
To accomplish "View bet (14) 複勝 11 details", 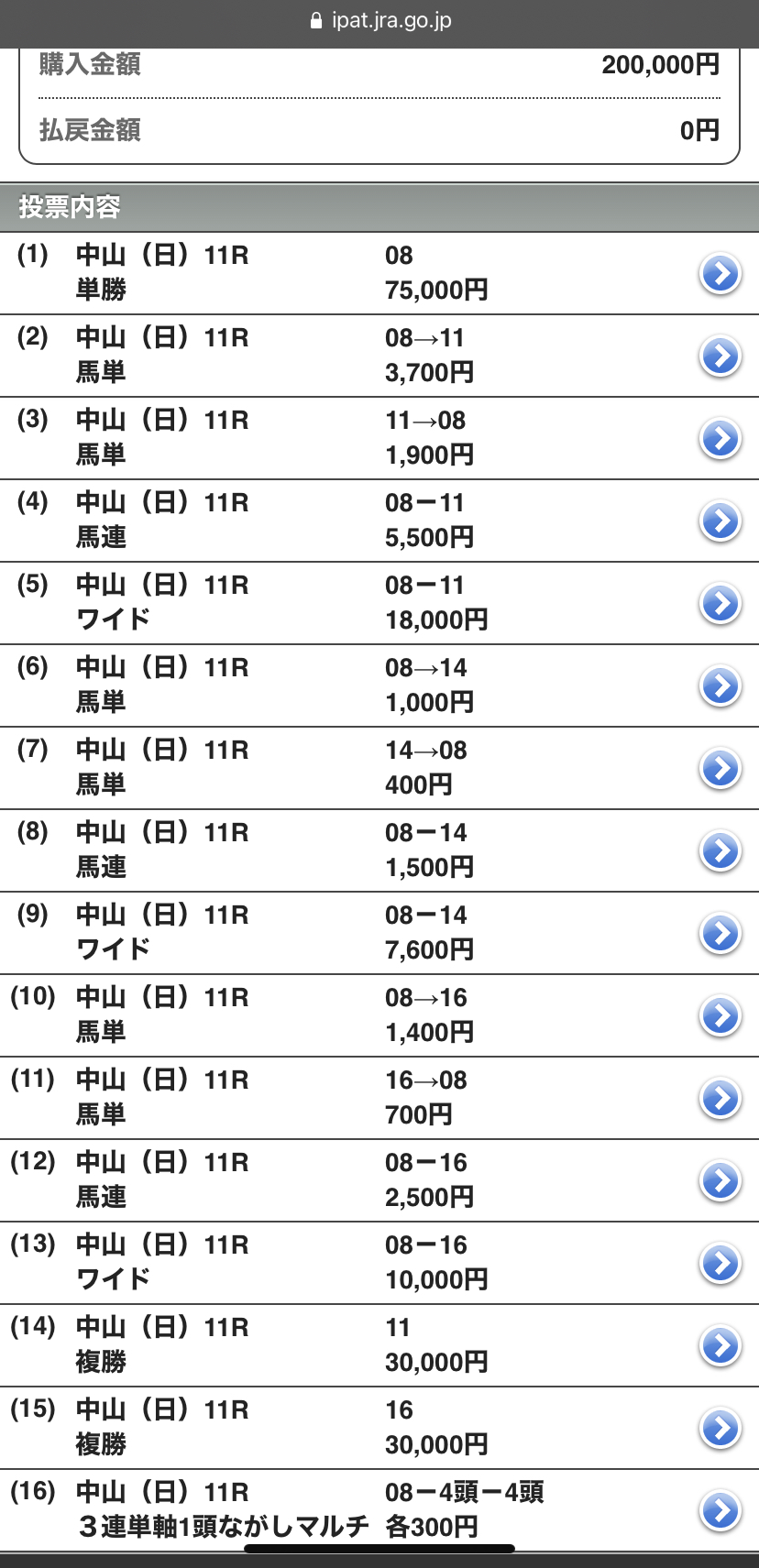I will click(x=379, y=1345).
